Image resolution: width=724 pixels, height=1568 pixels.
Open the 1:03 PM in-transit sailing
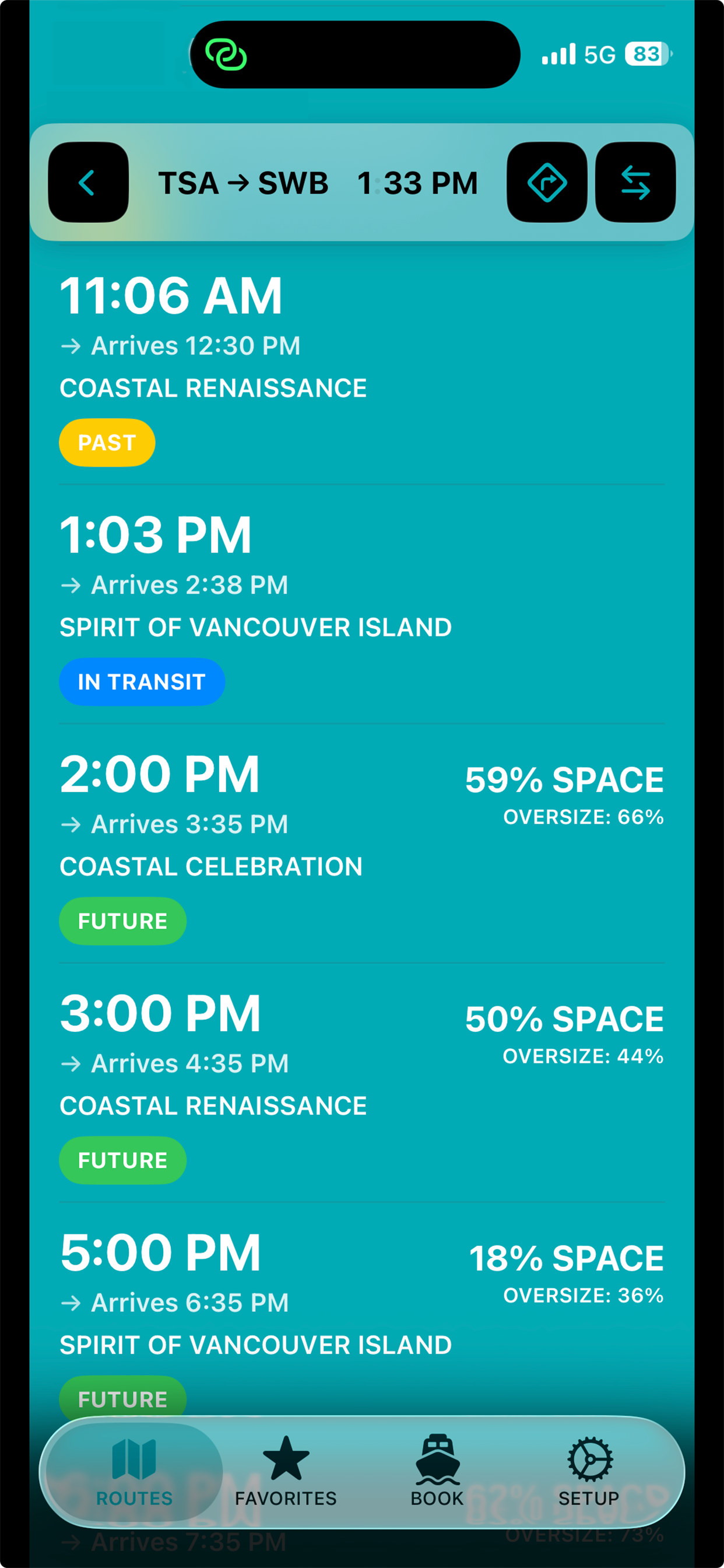click(x=361, y=606)
